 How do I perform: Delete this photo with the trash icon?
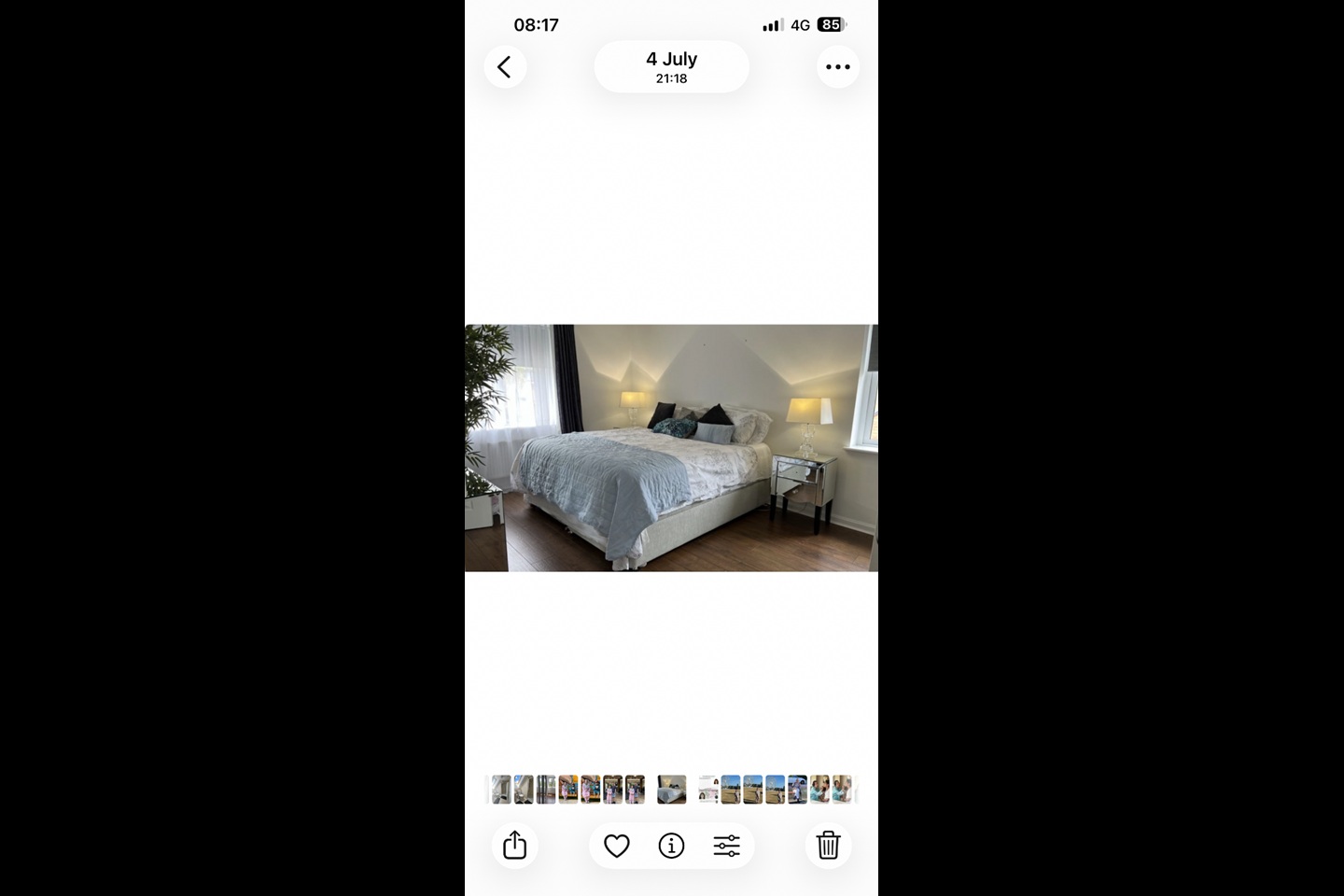tap(828, 846)
